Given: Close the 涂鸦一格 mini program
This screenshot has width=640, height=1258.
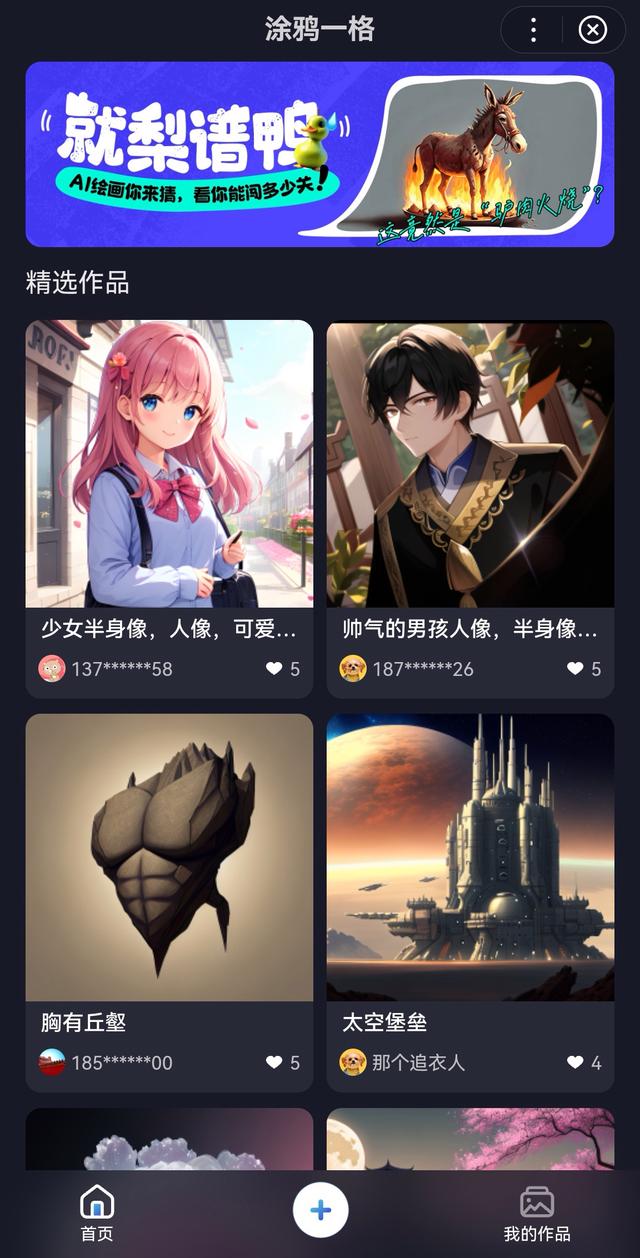Looking at the screenshot, I should [x=593, y=30].
